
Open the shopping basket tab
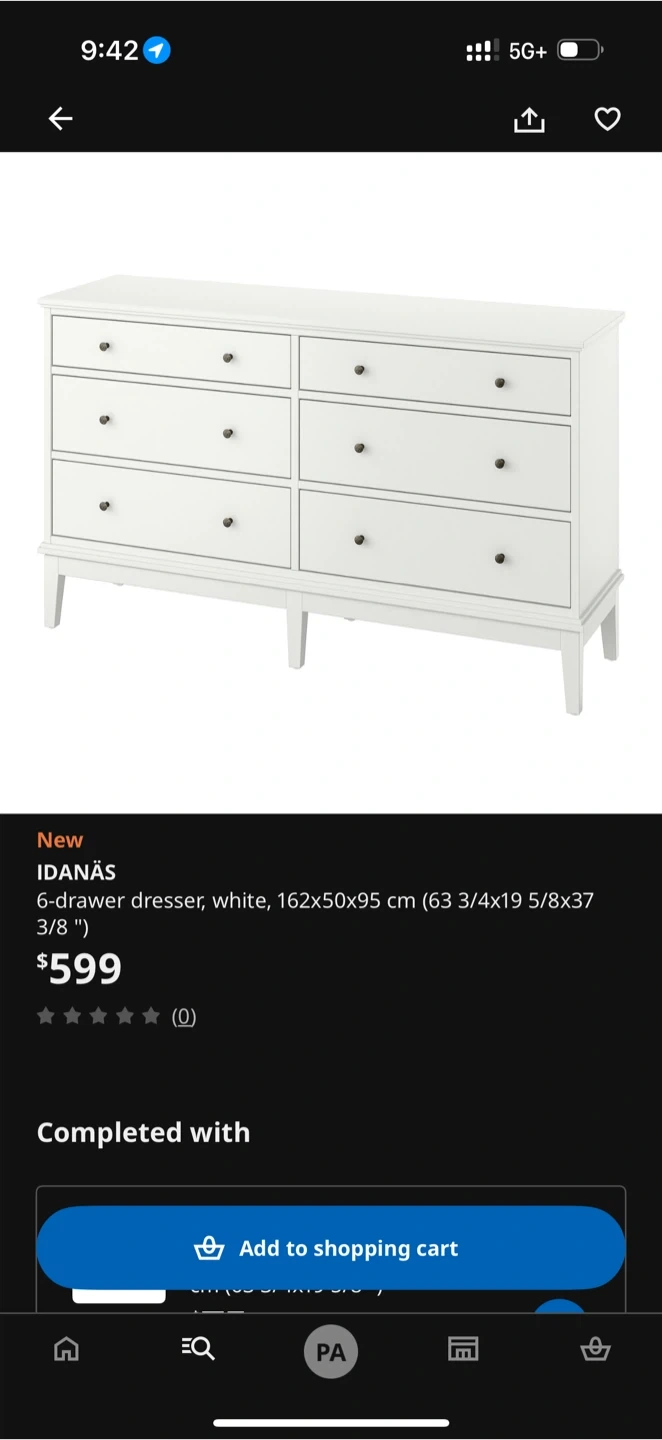[595, 1349]
